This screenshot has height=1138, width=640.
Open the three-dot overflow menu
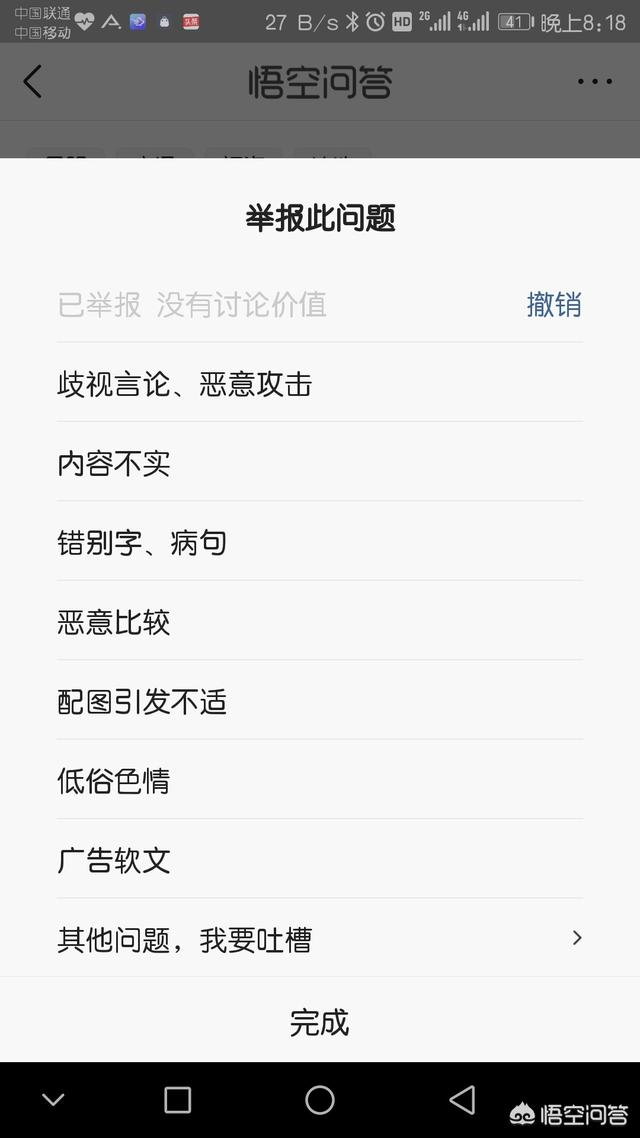[x=594, y=81]
